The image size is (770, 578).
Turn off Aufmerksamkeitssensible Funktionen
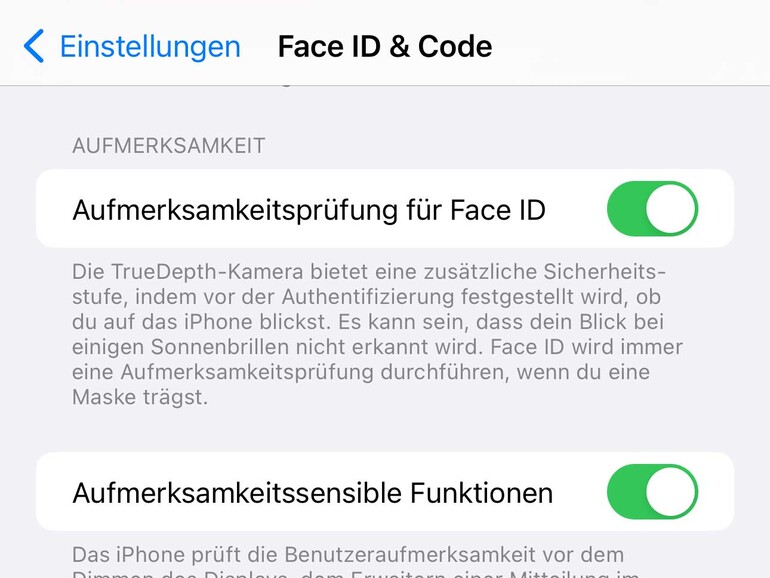click(x=651, y=492)
